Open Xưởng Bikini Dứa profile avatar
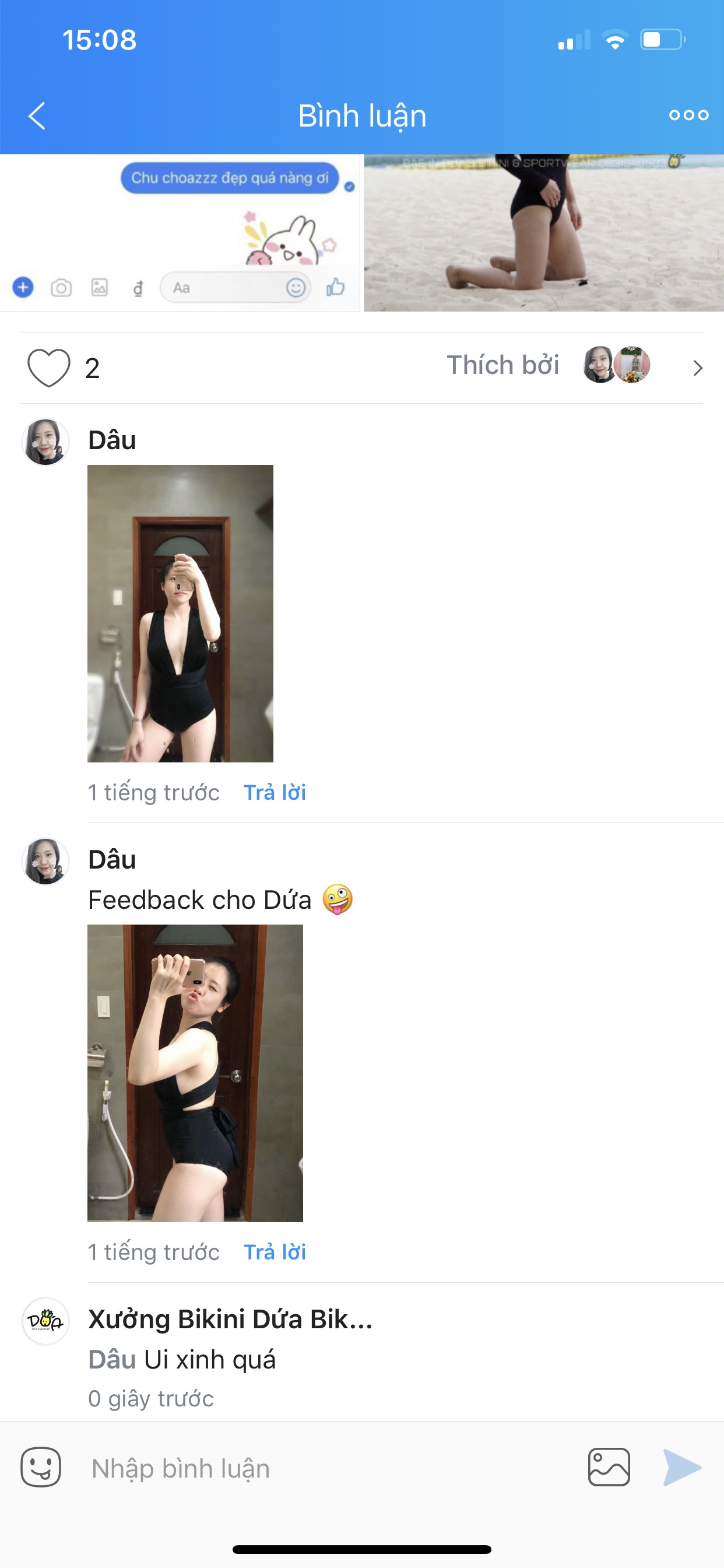The width and height of the screenshot is (724, 1568). 45,1321
